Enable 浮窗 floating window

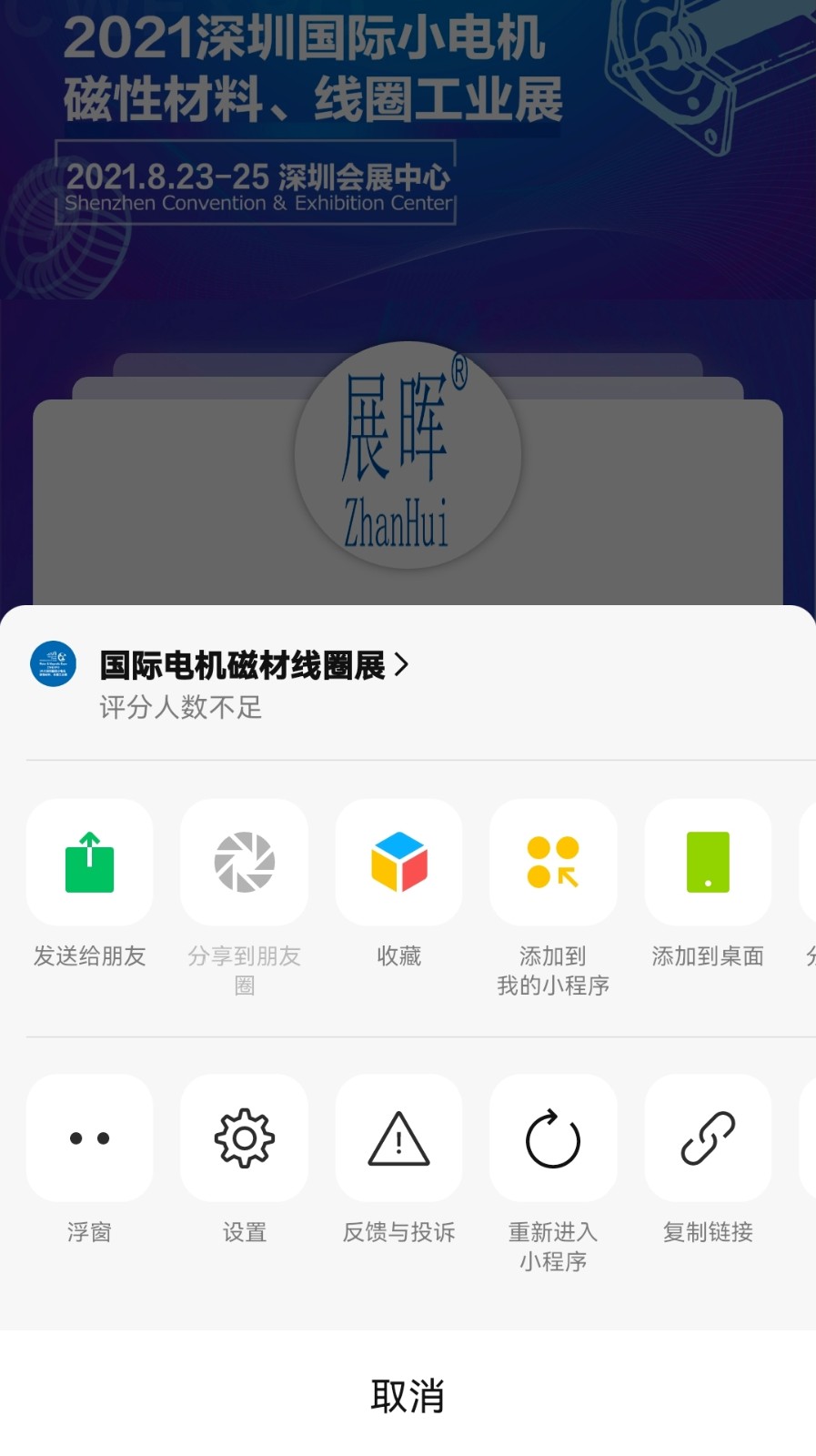coord(89,1137)
